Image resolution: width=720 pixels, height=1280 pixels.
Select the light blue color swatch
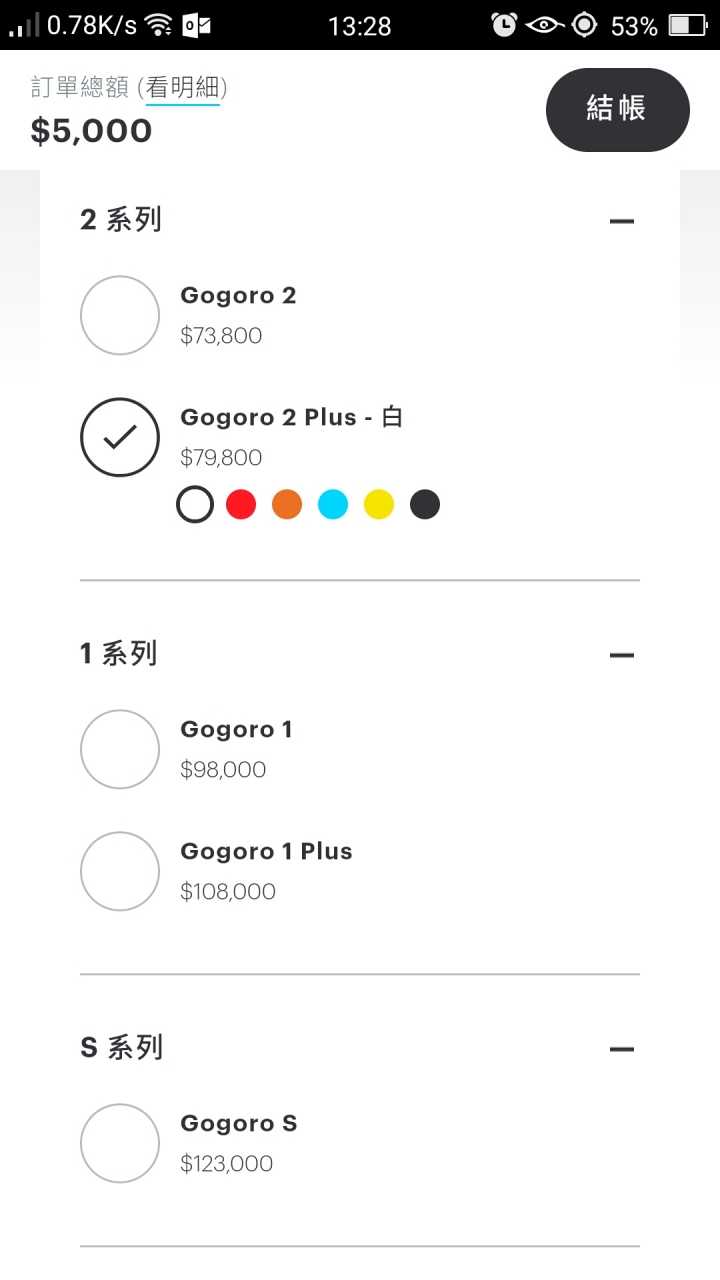click(x=333, y=504)
